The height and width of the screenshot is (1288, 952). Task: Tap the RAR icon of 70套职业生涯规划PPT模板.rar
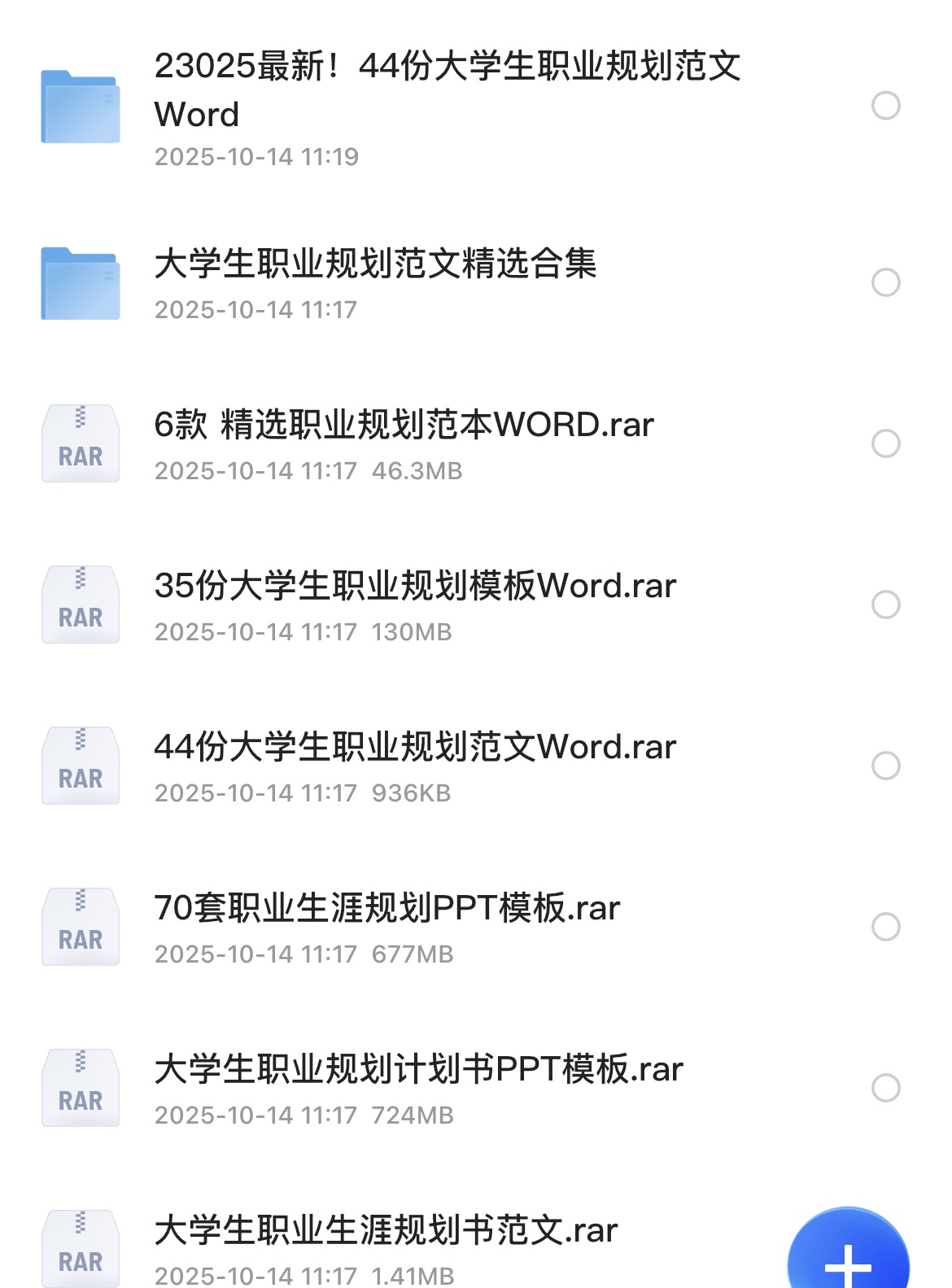point(80,925)
